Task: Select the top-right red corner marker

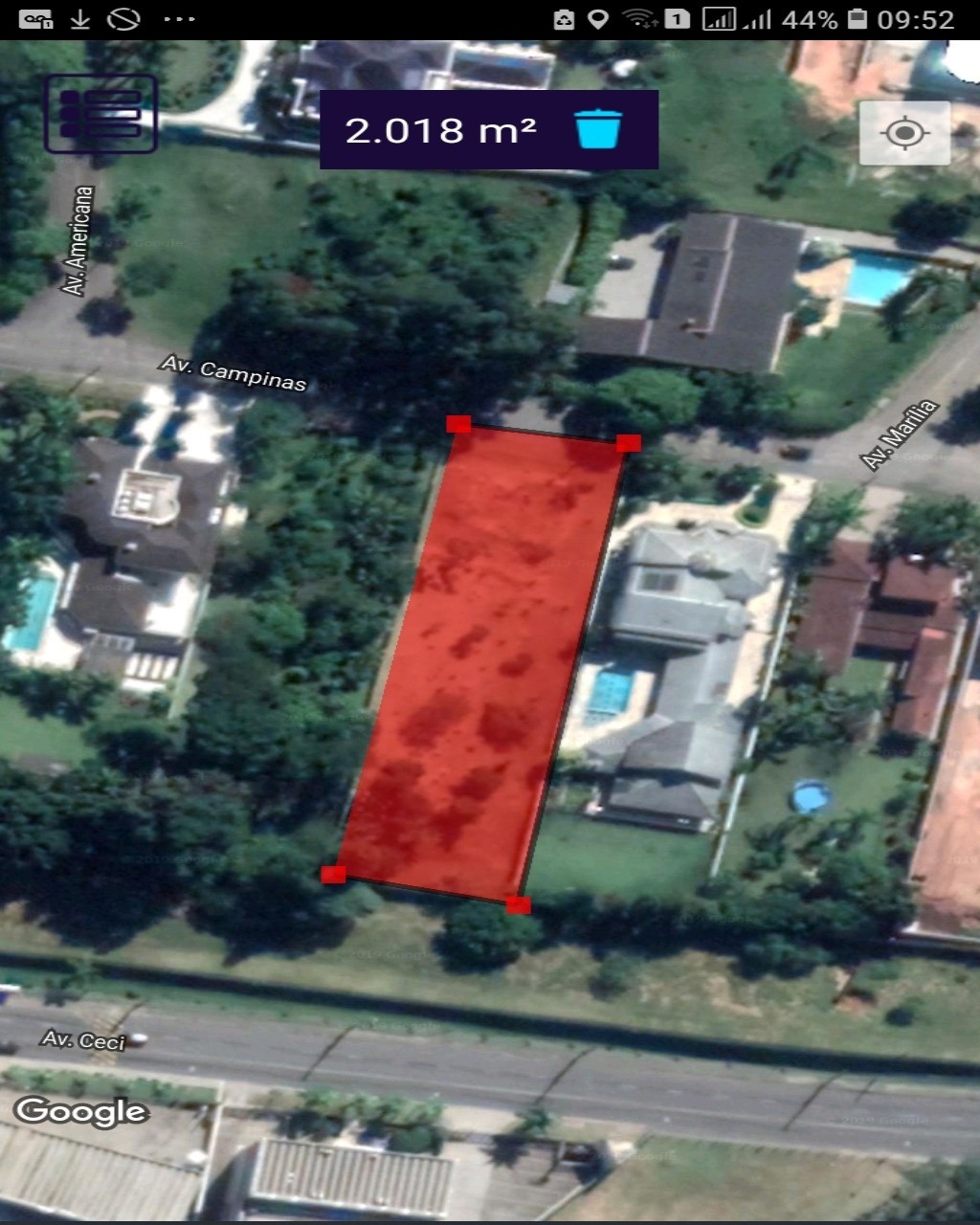Action: tap(629, 443)
